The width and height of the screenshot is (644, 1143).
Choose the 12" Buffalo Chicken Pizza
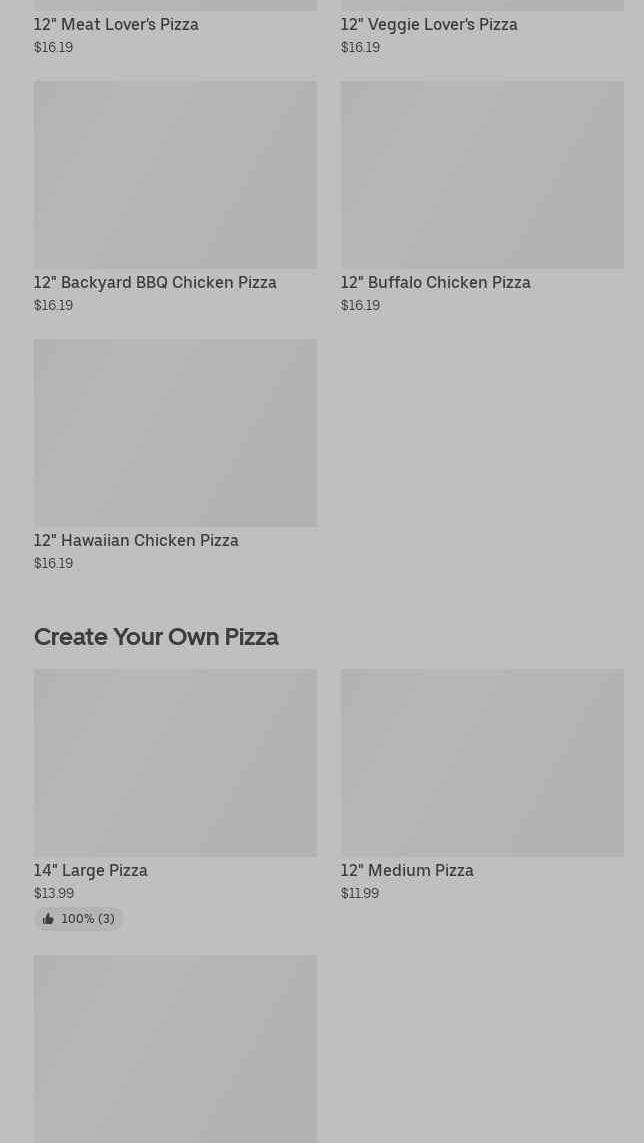click(x=481, y=175)
